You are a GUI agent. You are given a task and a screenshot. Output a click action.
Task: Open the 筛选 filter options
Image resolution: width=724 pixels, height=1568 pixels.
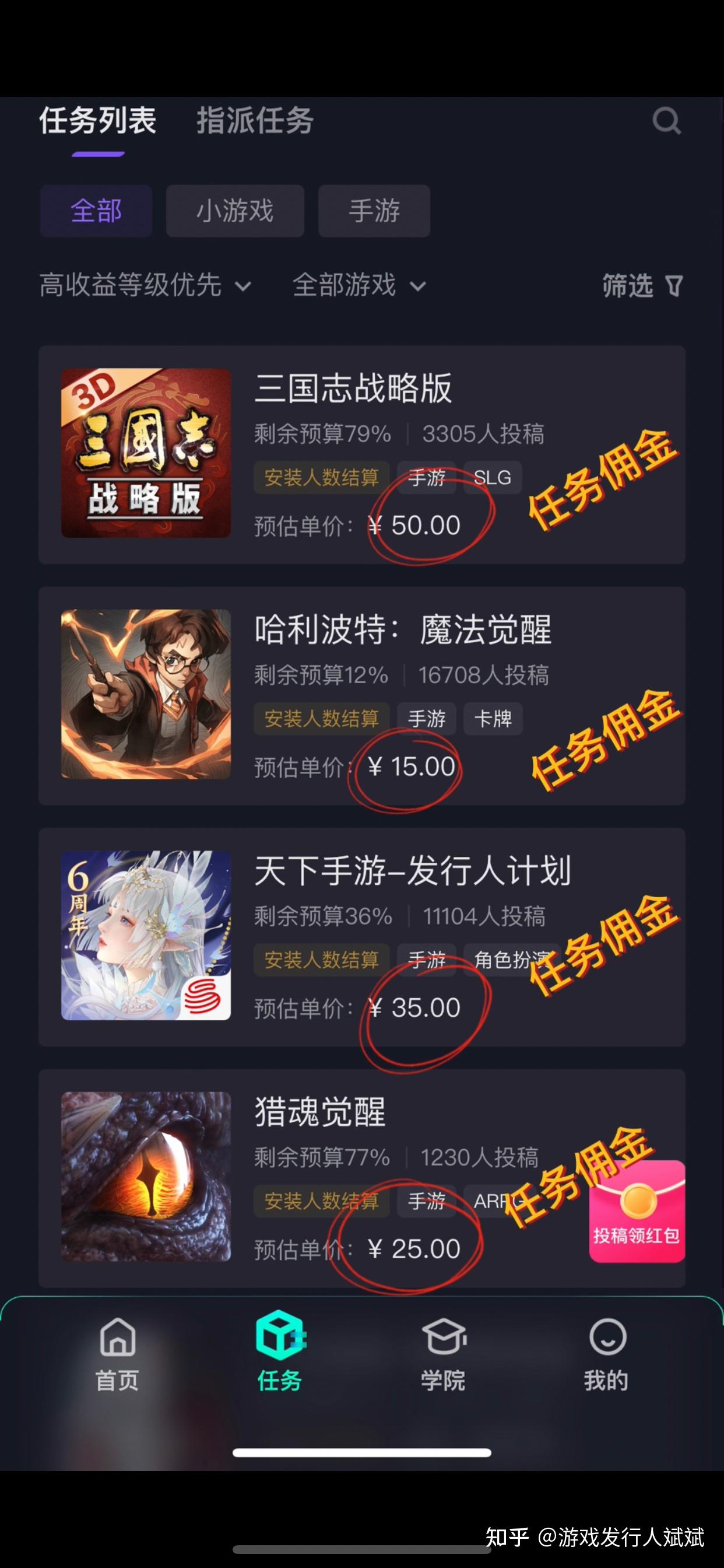point(643,285)
